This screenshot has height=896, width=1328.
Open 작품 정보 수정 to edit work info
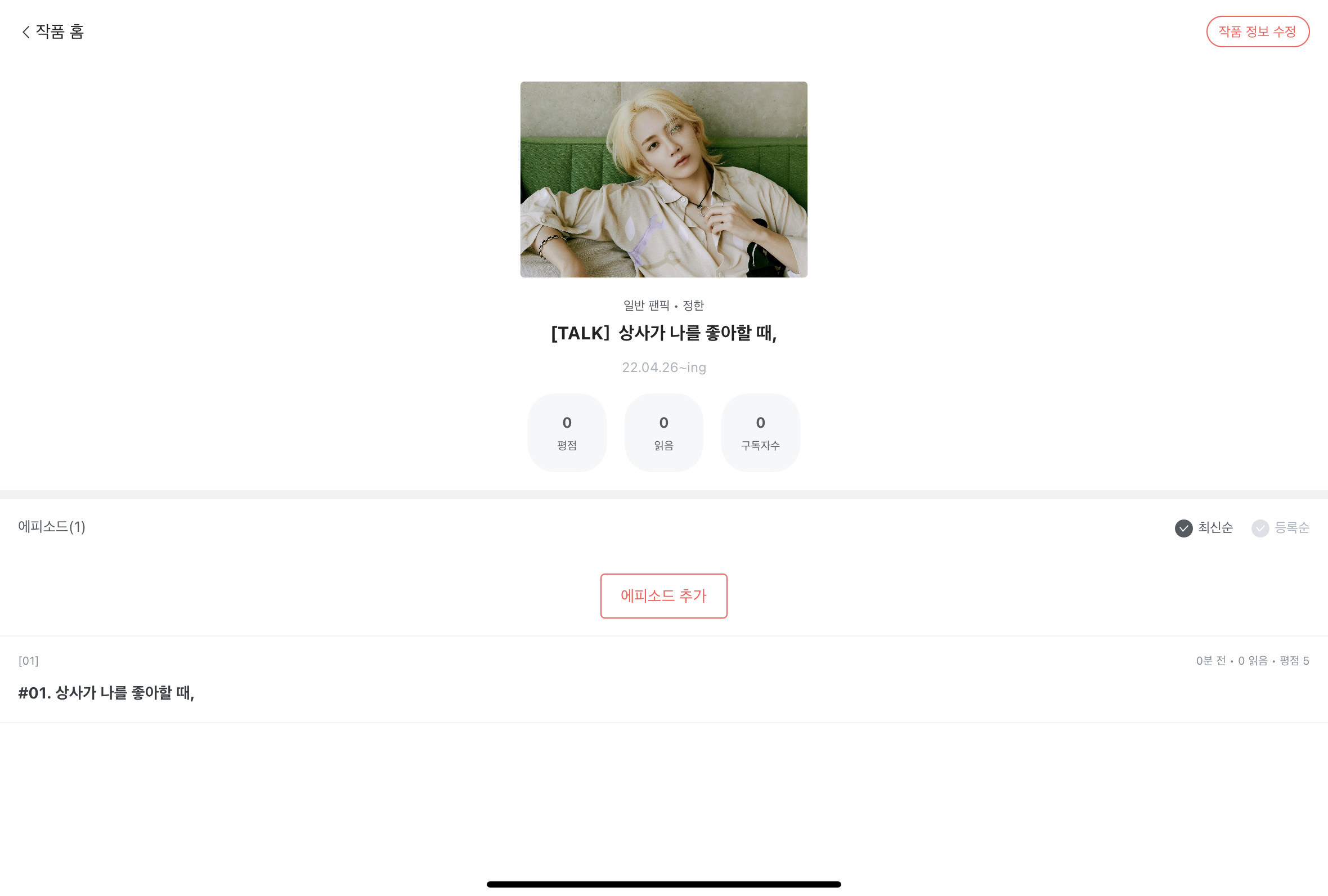[x=1257, y=32]
